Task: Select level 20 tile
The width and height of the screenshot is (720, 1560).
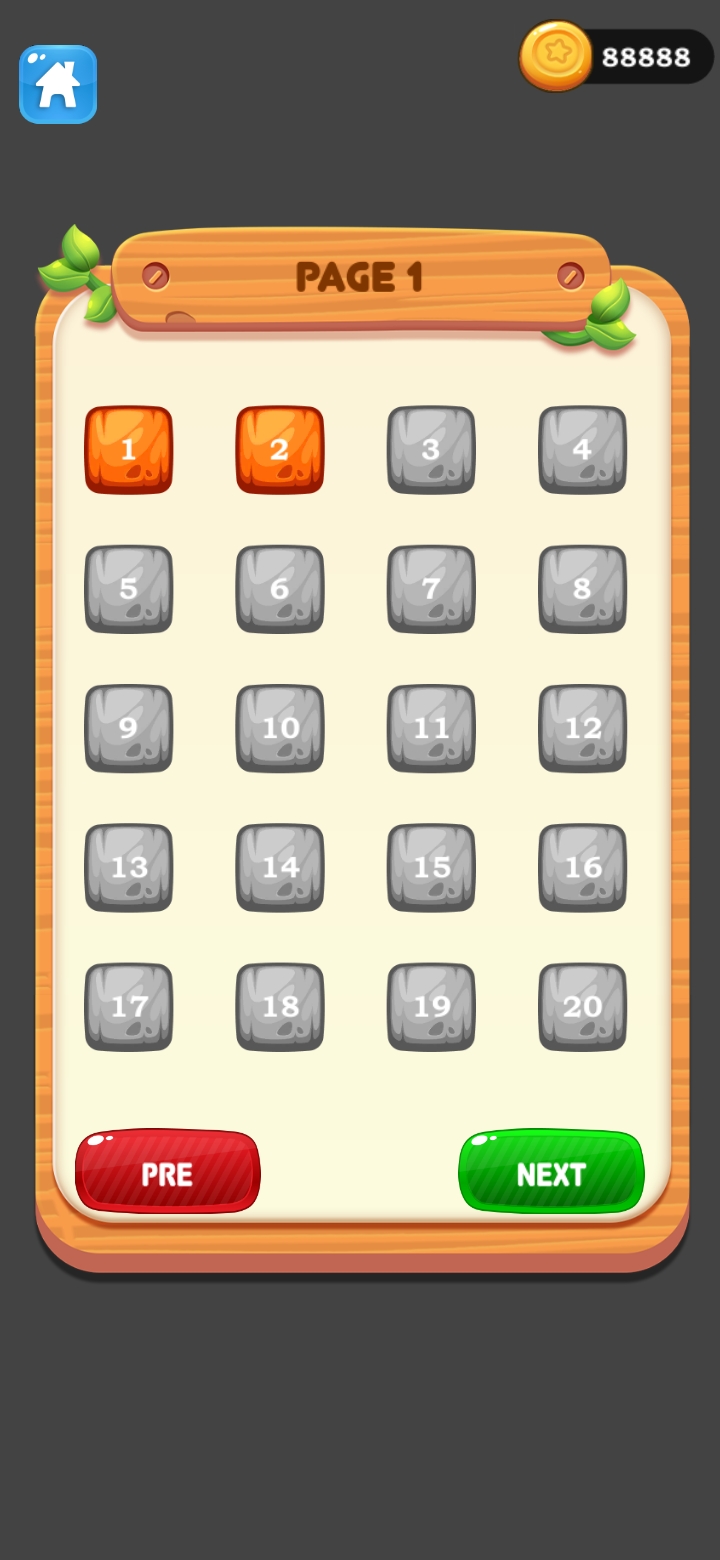Action: click(x=582, y=1006)
